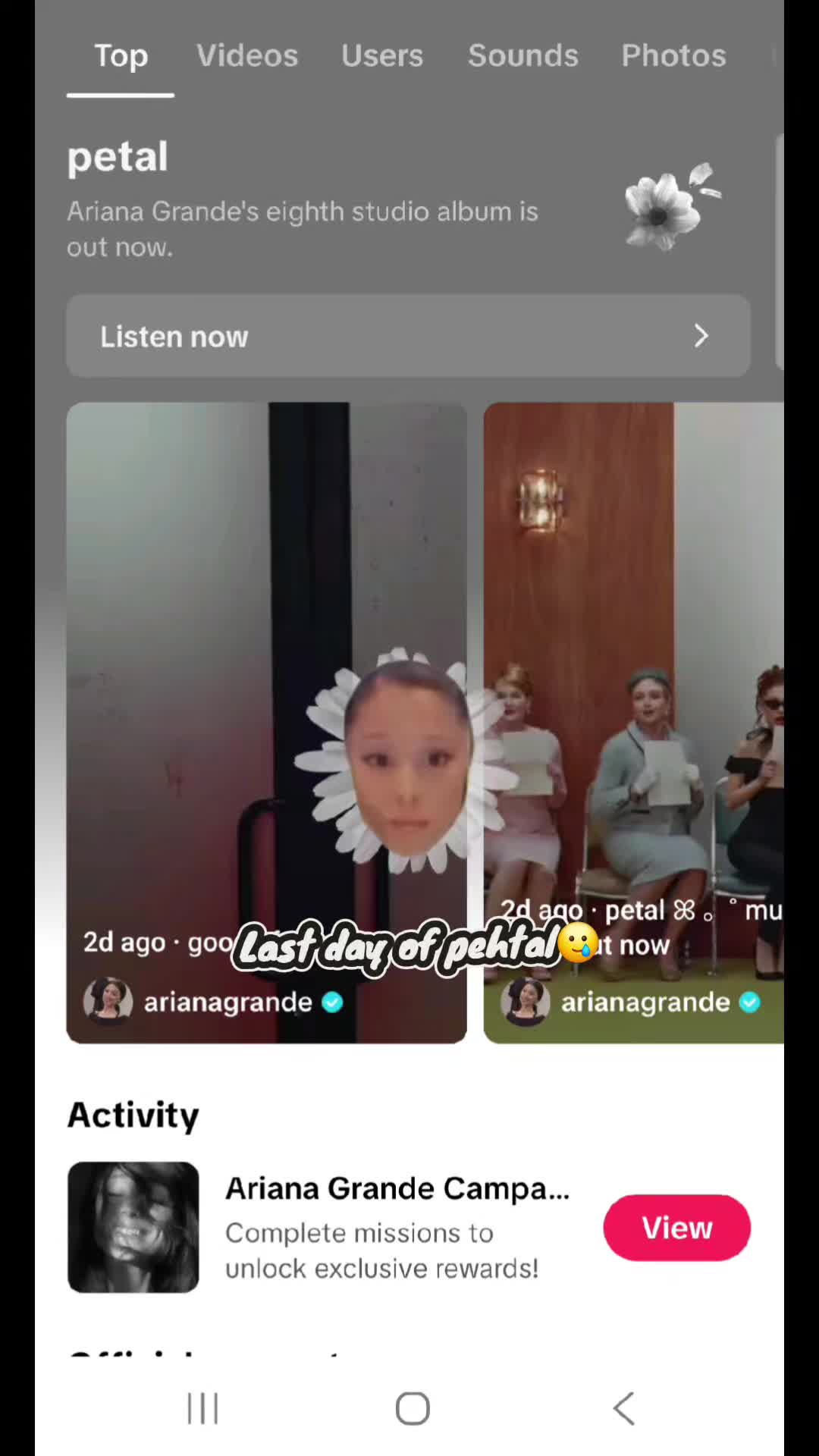The height and width of the screenshot is (1456, 819).
Task: Open arianagrande's video with the flower face
Action: pos(267,723)
